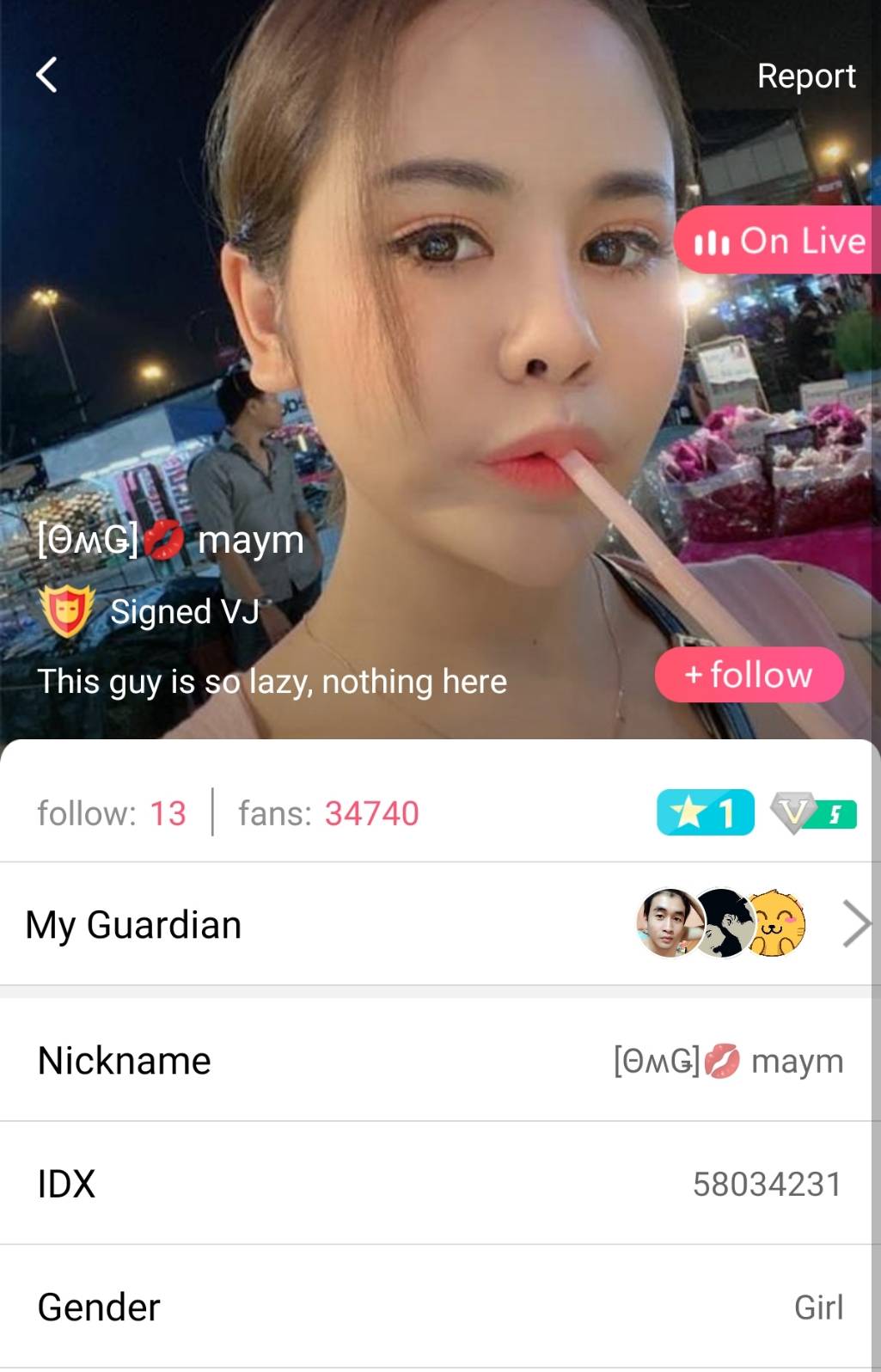Open the My Guardian list
Screen dimensions: 881x1372
[x=440, y=924]
